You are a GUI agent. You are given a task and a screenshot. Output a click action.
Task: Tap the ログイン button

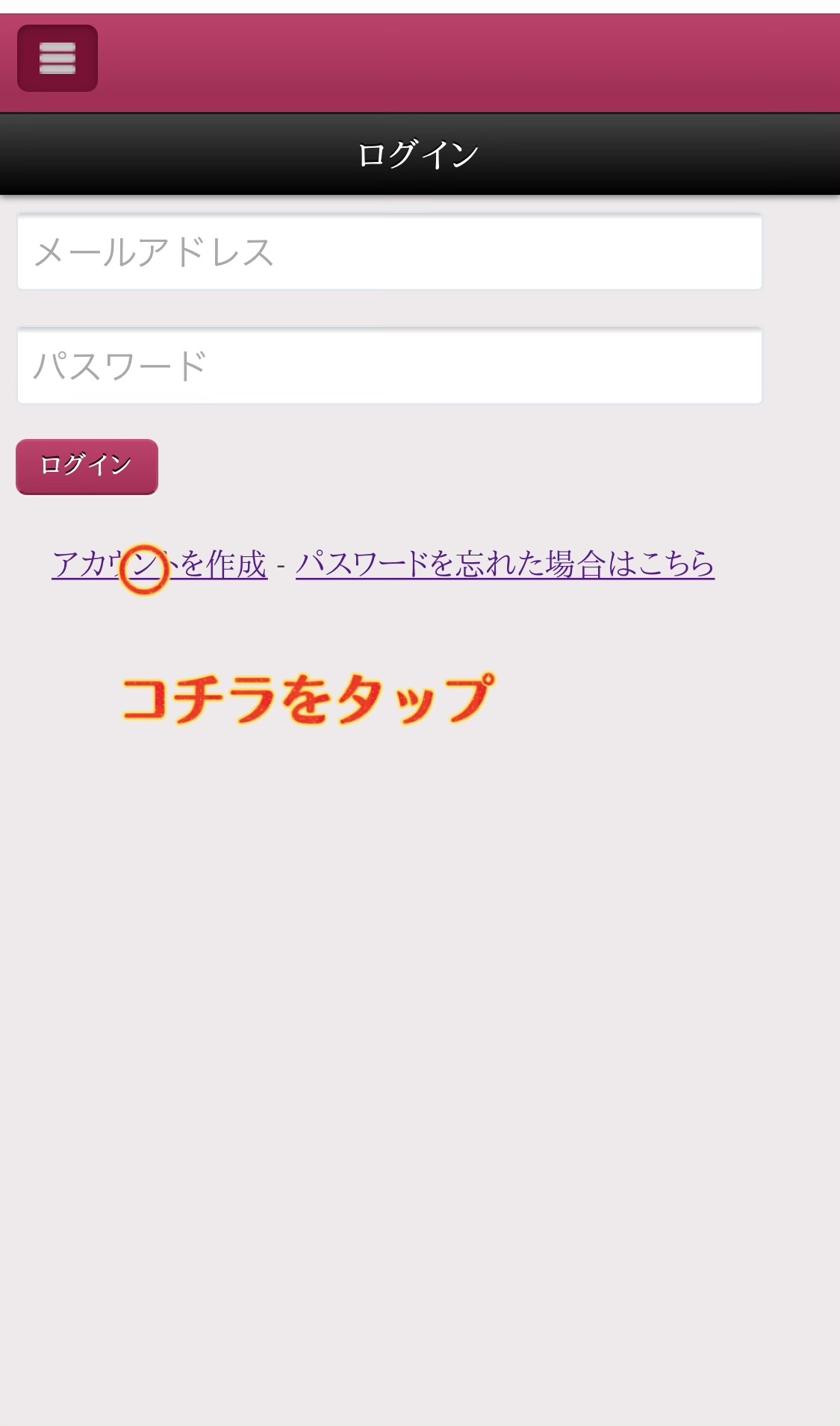point(87,467)
